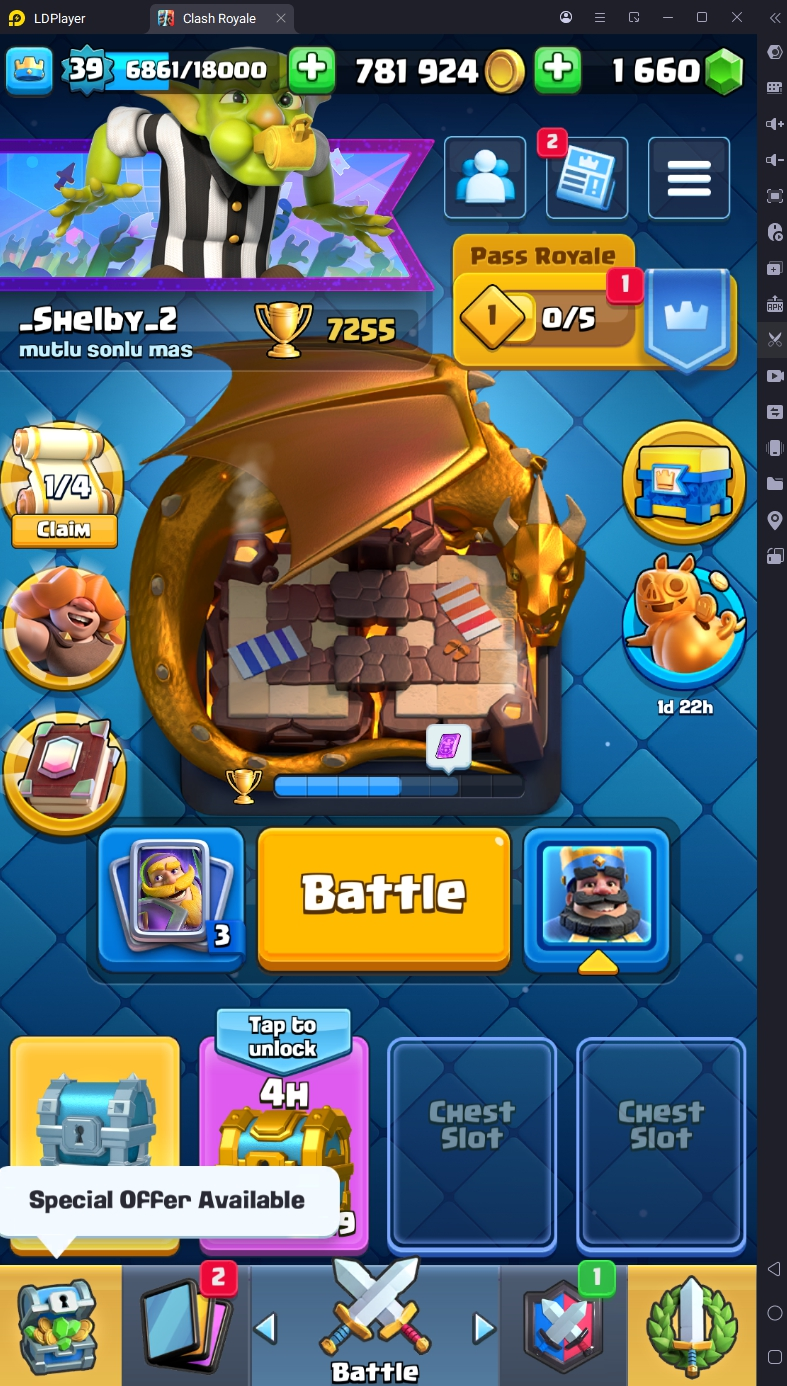Screen dimensions: 787x1386
Task: Switch to the Cards collection tab
Action: point(186,1325)
